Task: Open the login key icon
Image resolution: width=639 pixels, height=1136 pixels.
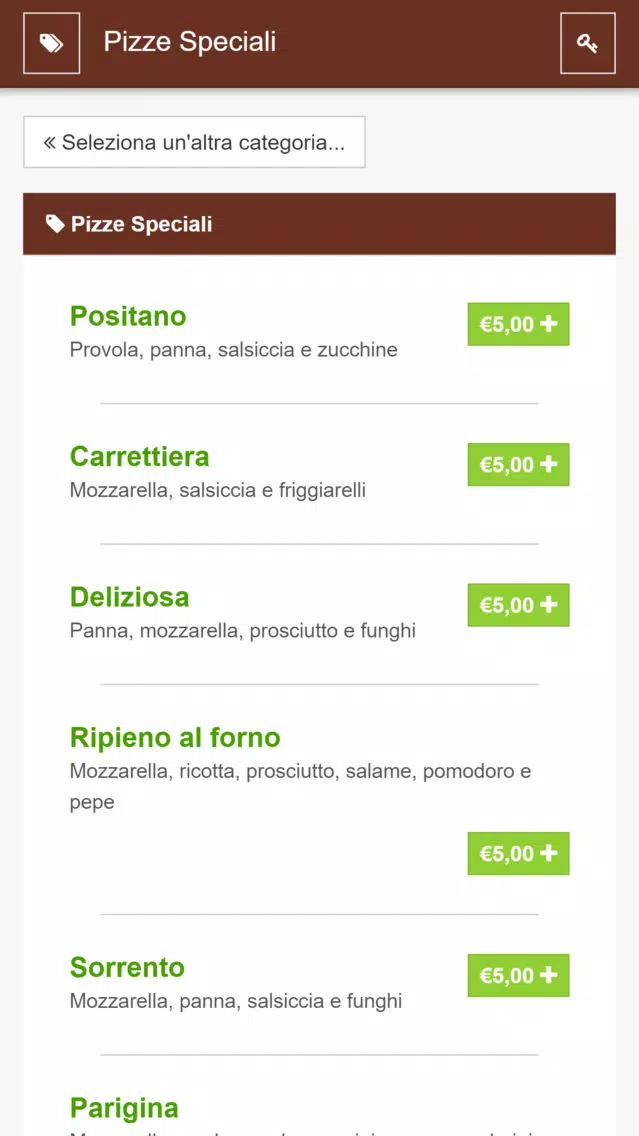Action: tap(588, 43)
